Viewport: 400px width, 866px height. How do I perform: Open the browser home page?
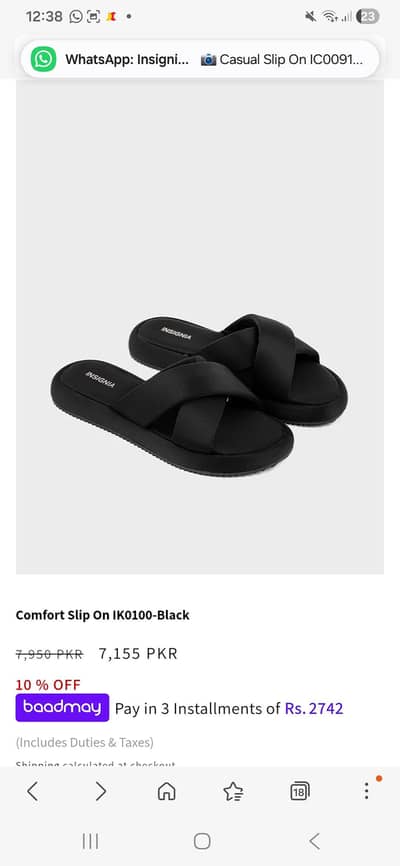point(166,791)
